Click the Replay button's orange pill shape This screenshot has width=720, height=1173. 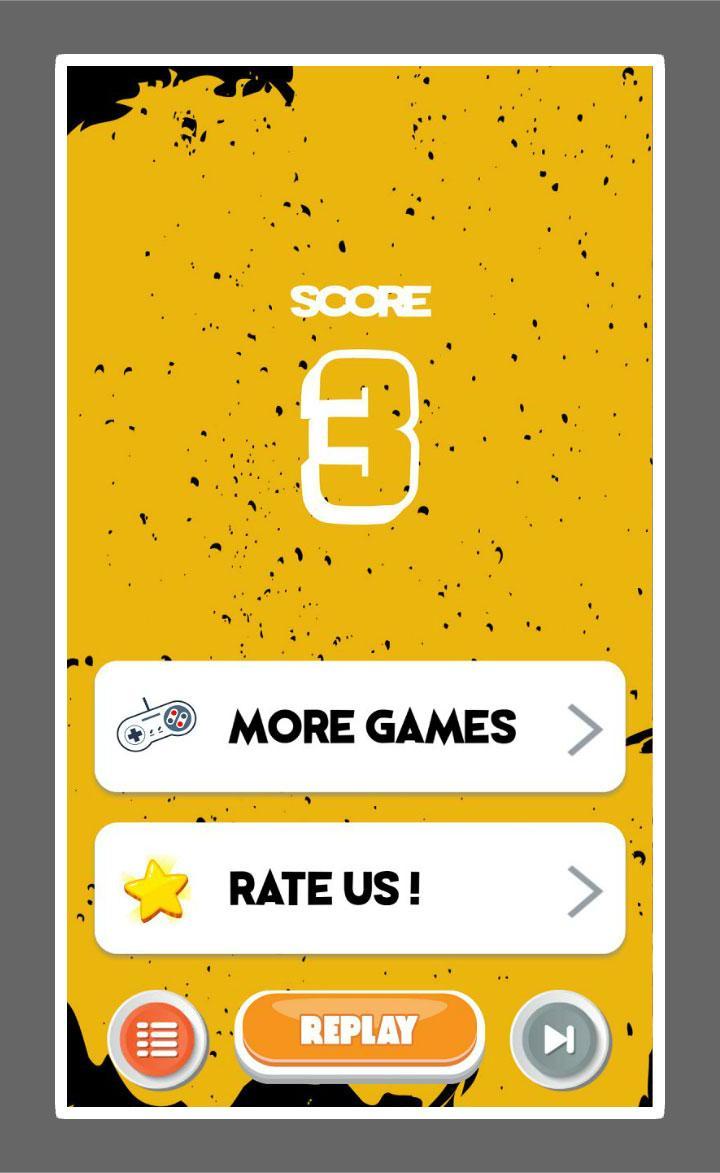pos(358,1032)
